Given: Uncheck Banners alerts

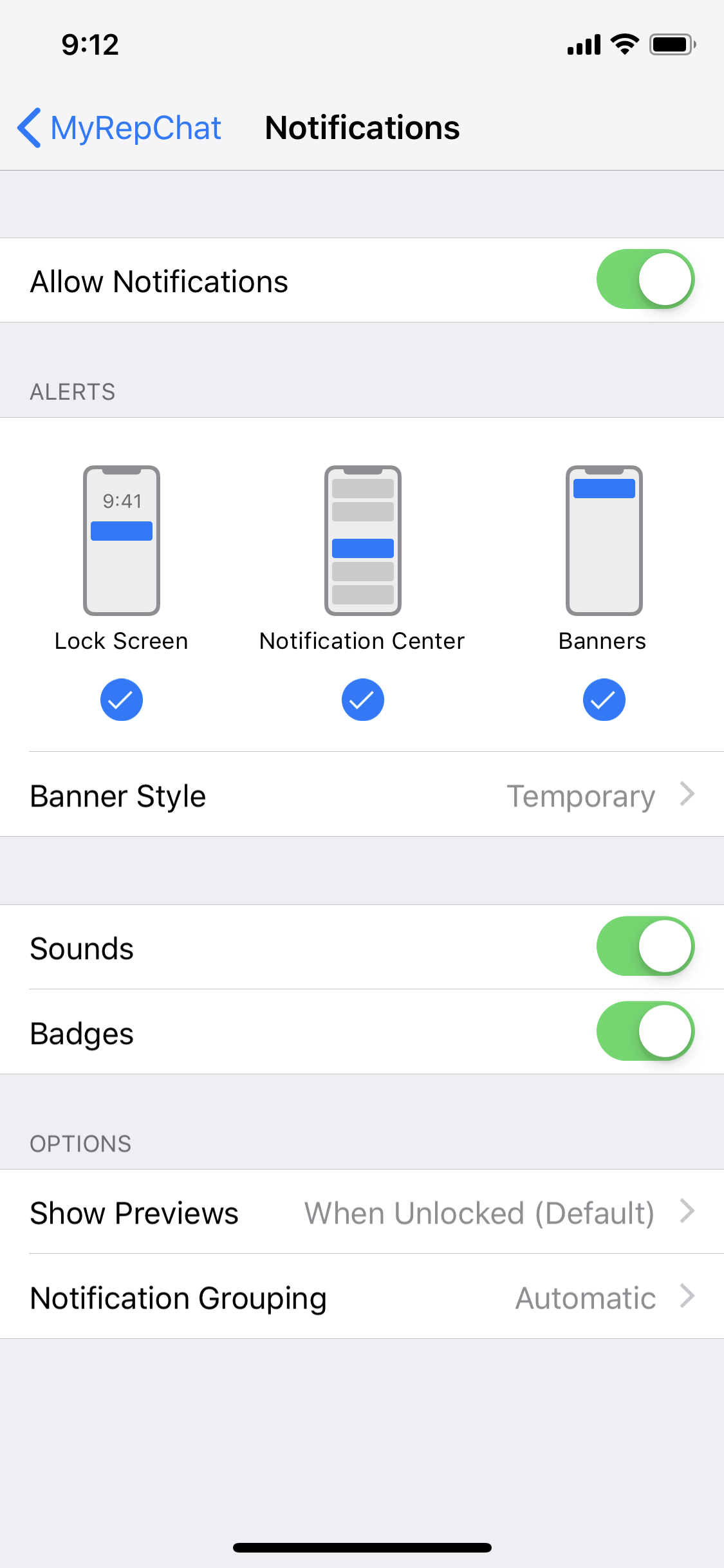Looking at the screenshot, I should pos(604,700).
